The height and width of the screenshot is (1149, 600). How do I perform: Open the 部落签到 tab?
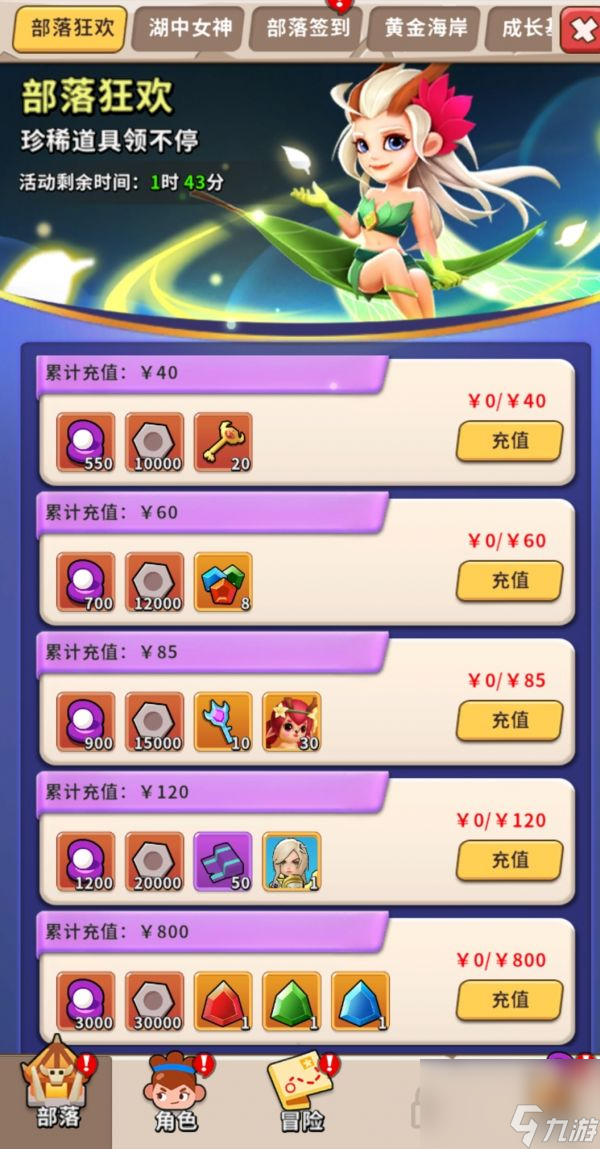tap(309, 28)
